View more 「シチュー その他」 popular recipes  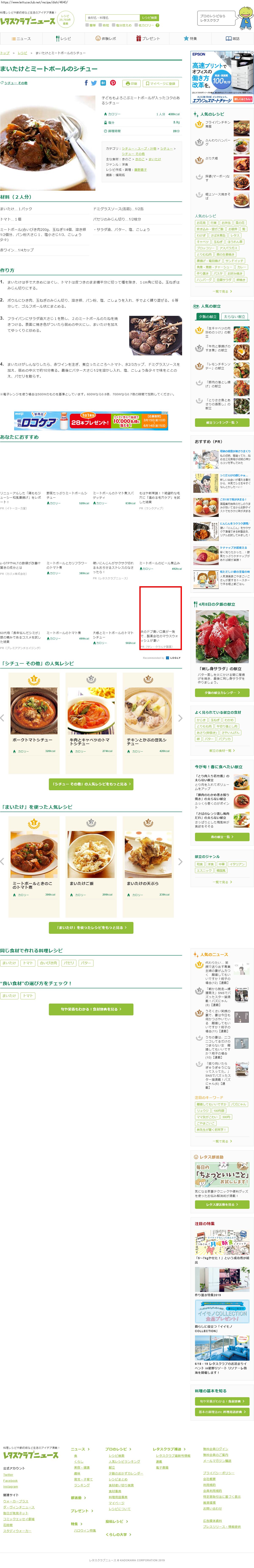(x=91, y=784)
